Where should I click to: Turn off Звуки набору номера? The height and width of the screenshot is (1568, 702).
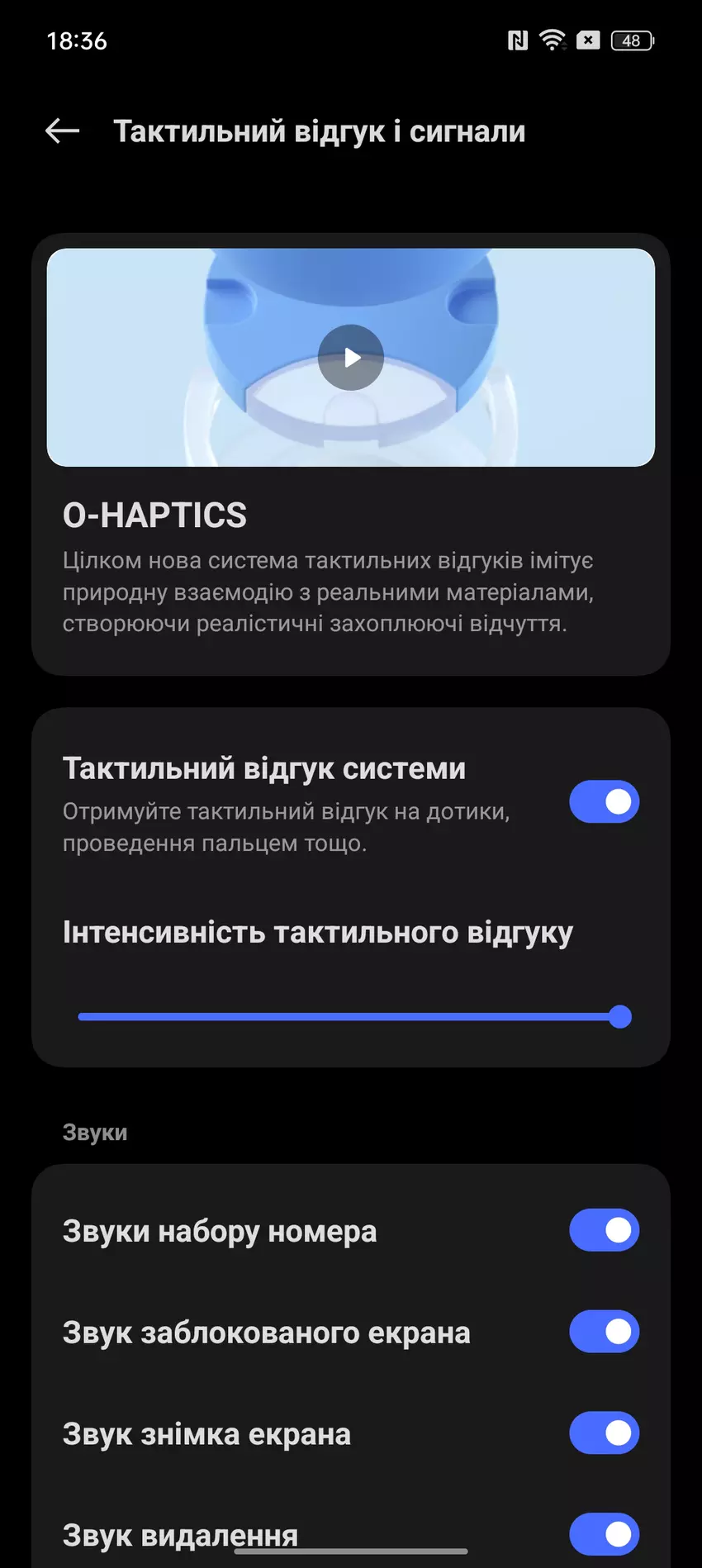point(604,1230)
